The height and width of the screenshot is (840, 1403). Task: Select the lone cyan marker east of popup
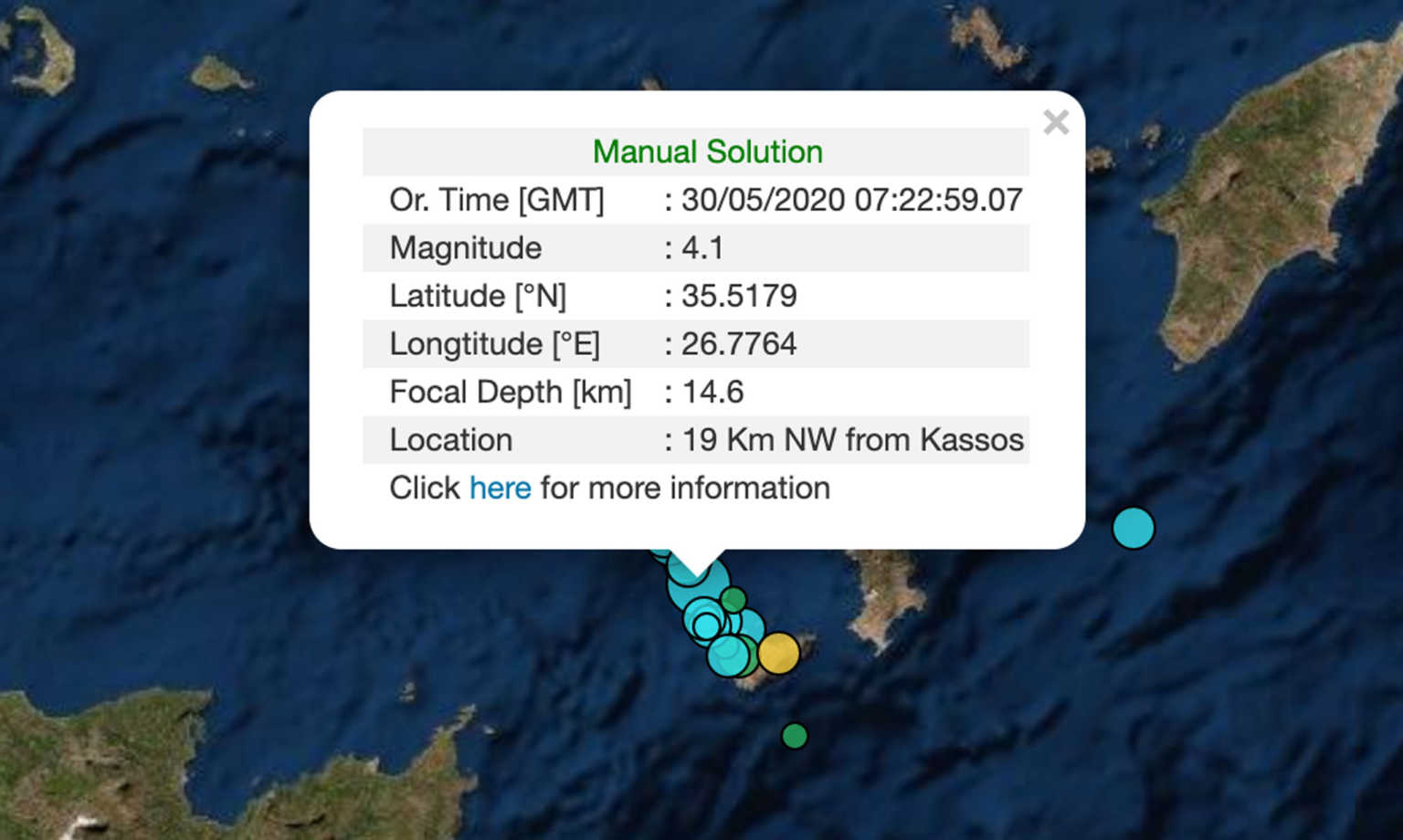1133,529
